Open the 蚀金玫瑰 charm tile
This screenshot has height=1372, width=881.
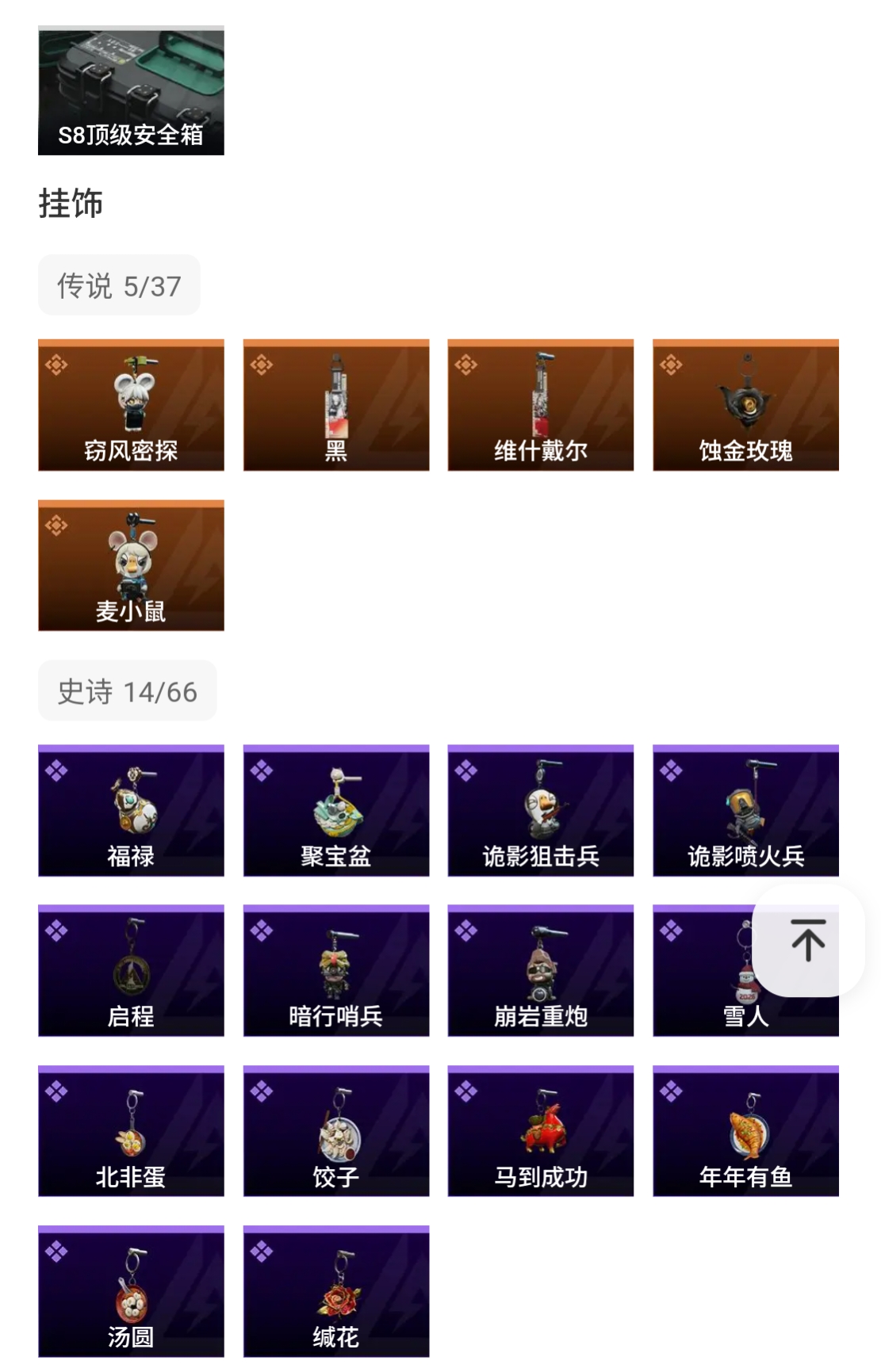pyautogui.click(x=745, y=405)
